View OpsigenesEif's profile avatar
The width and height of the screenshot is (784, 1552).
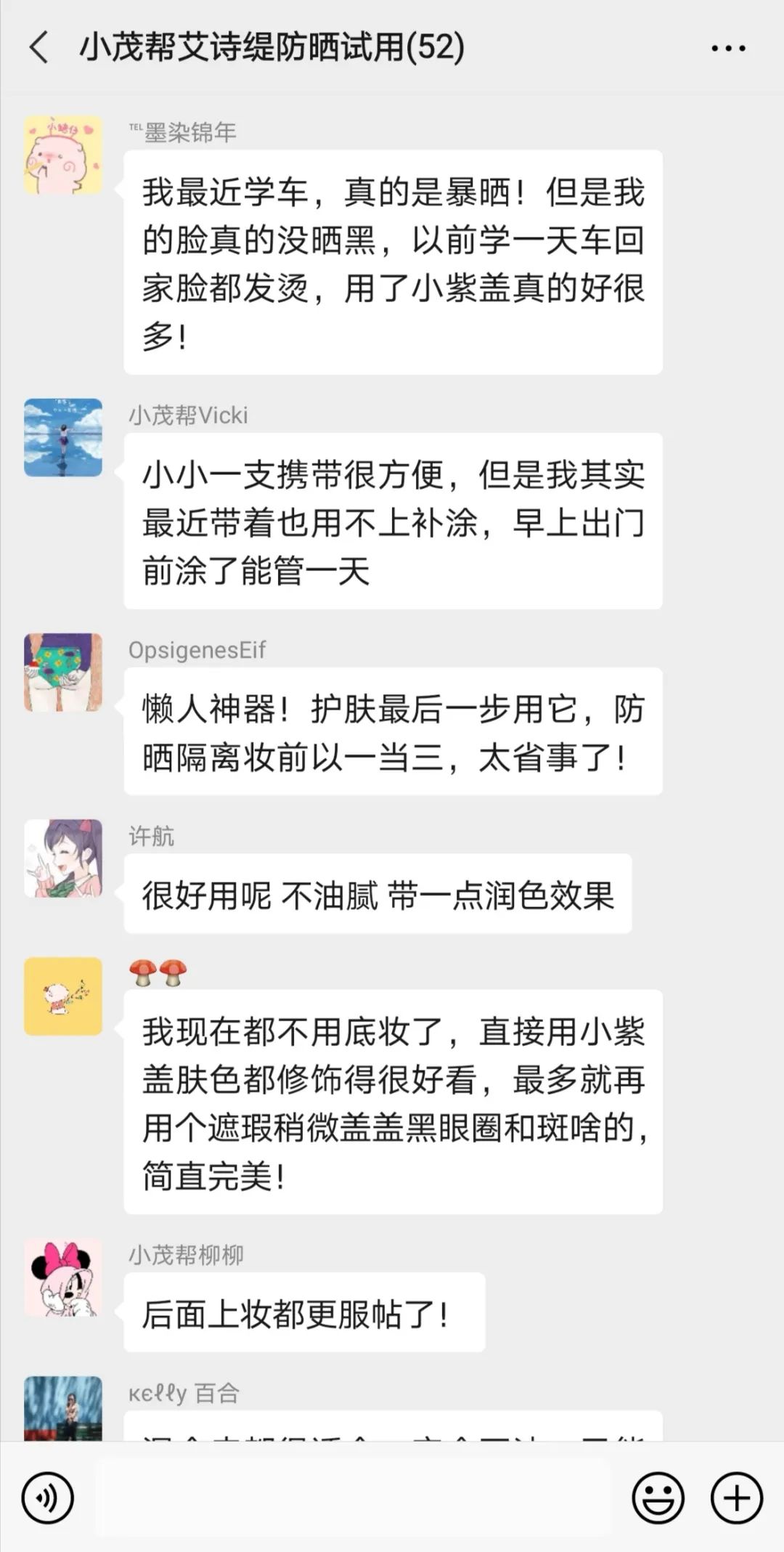[63, 672]
